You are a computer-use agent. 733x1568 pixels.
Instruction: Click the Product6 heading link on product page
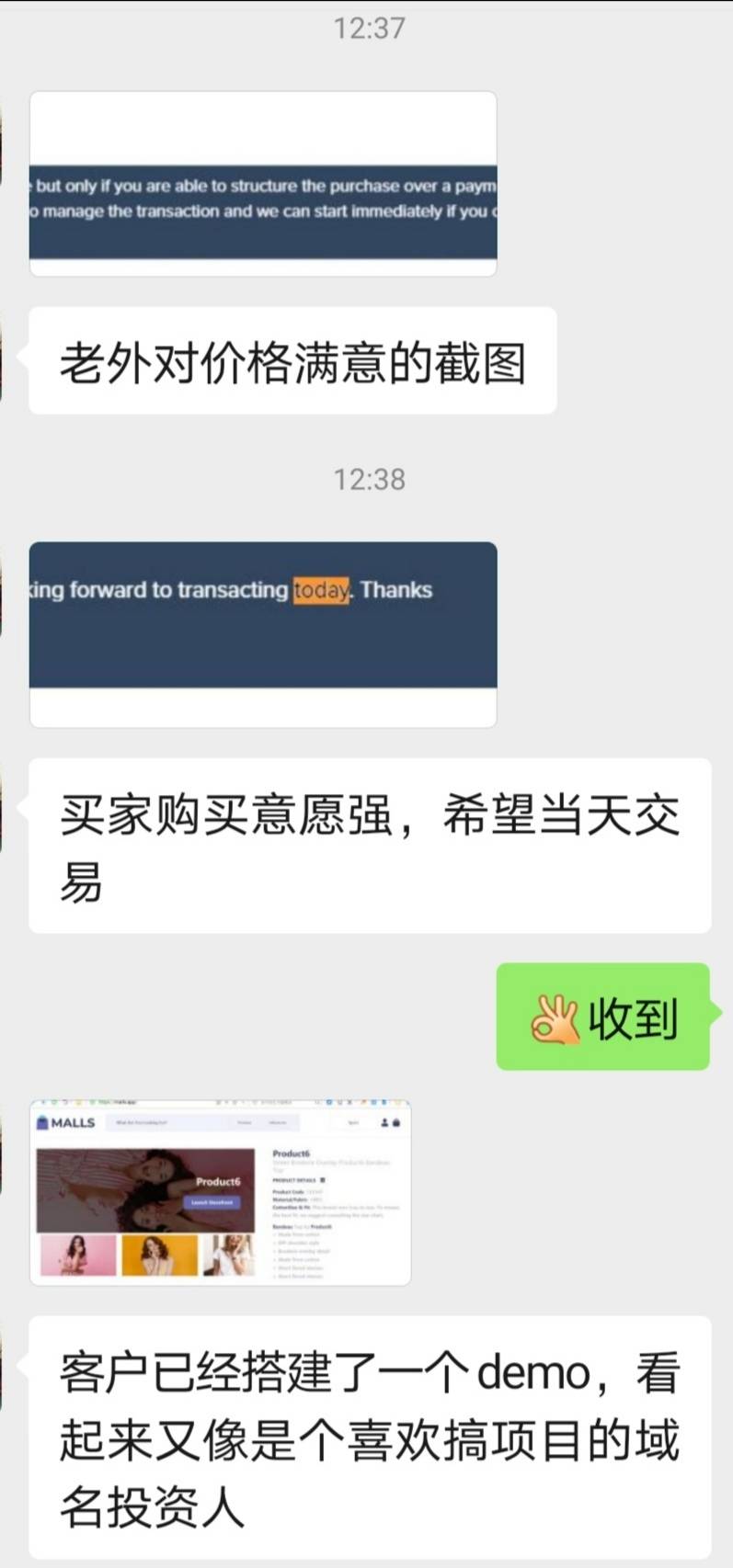pyautogui.click(x=291, y=1153)
